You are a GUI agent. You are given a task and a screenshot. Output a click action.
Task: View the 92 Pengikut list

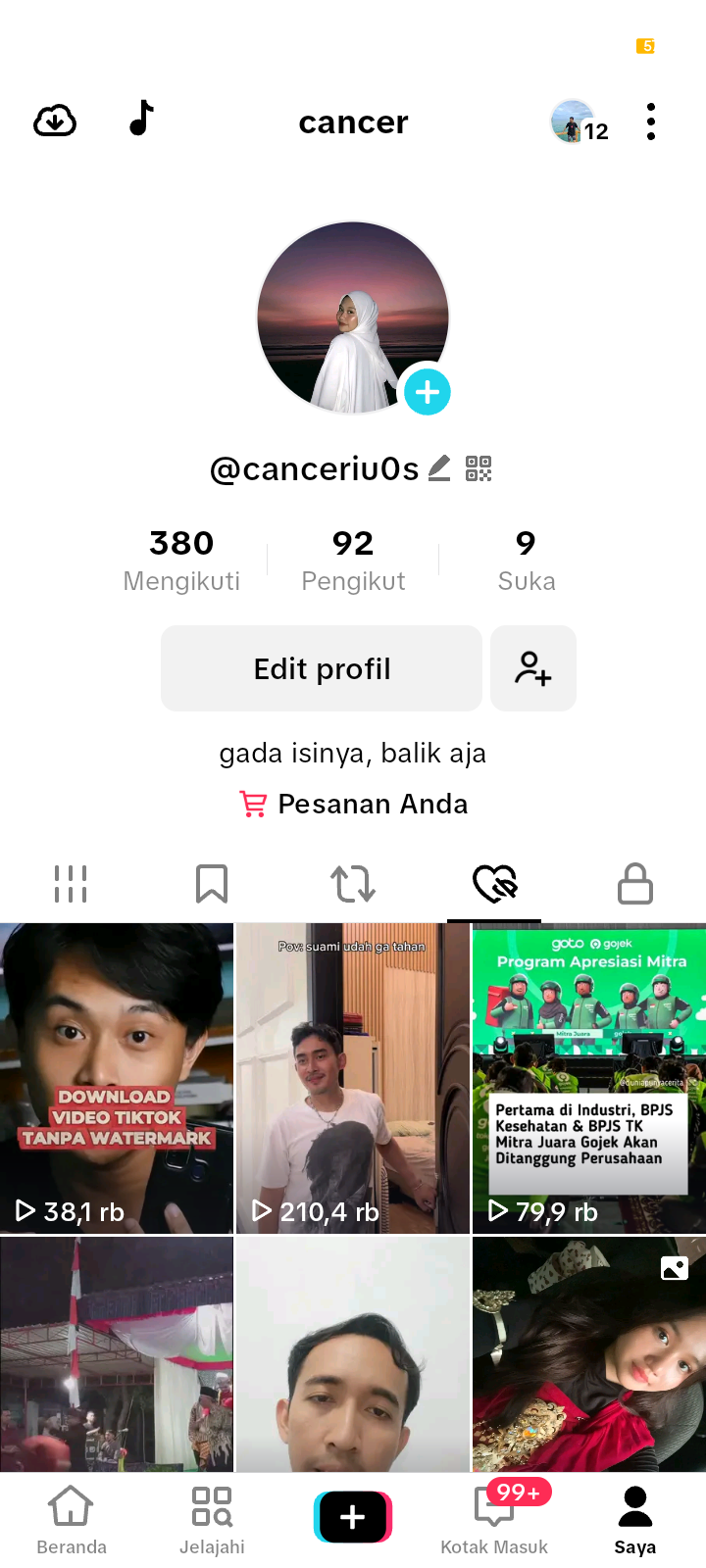[353, 560]
